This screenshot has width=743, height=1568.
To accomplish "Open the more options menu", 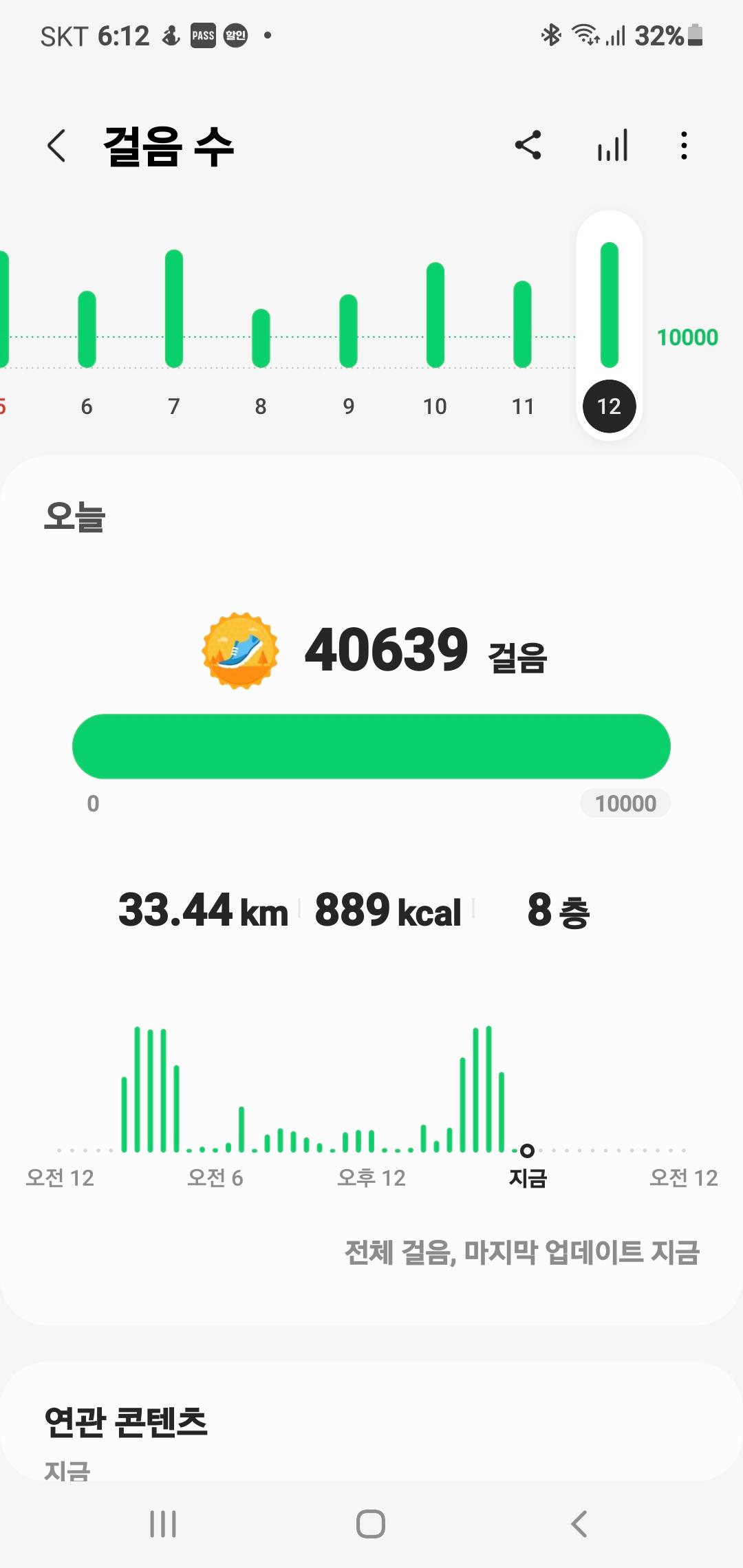I will click(x=683, y=146).
